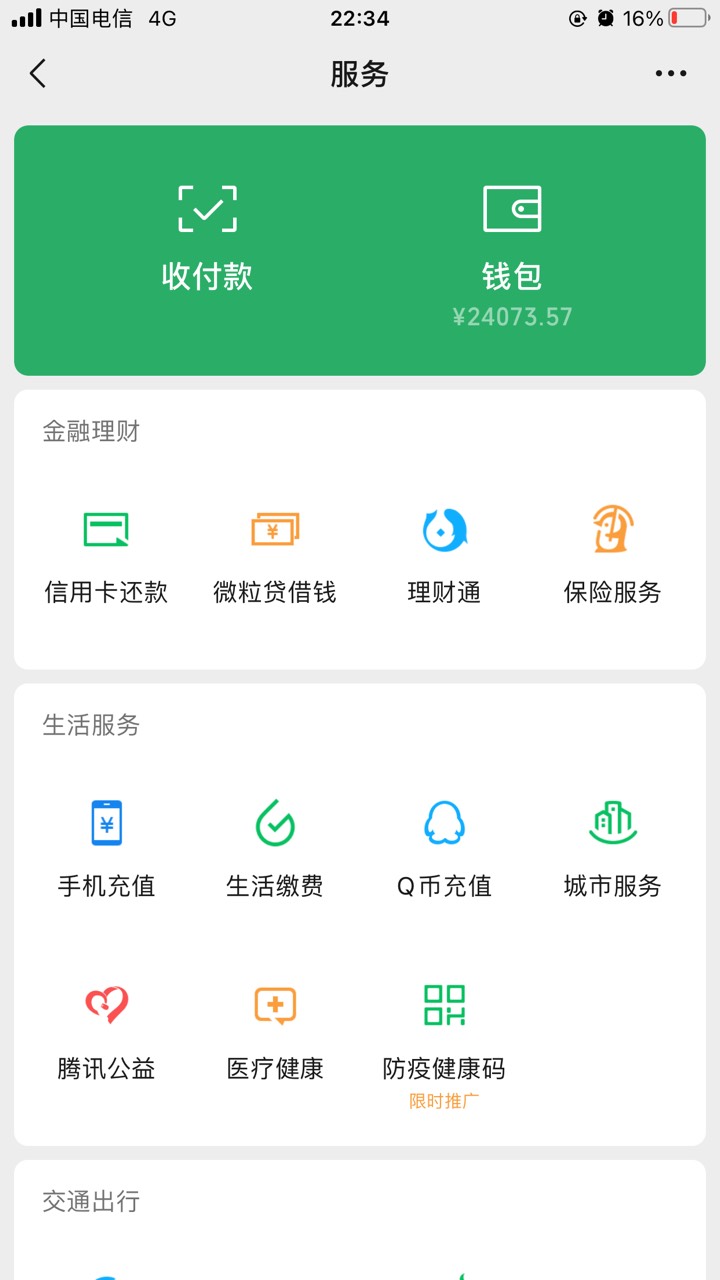Viewport: 720px width, 1280px height.
Task: Open 城市服务 city services
Action: point(613,849)
